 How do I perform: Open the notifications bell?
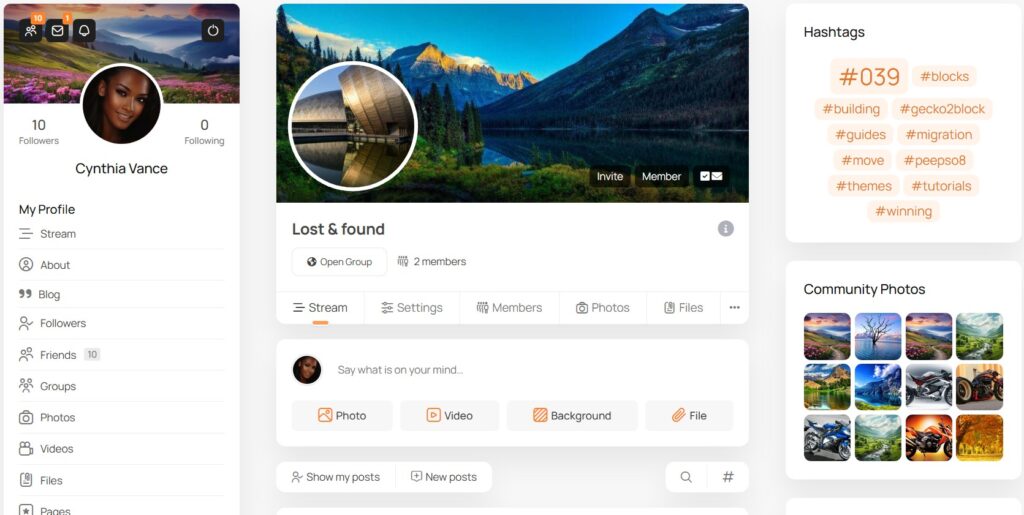coord(84,31)
